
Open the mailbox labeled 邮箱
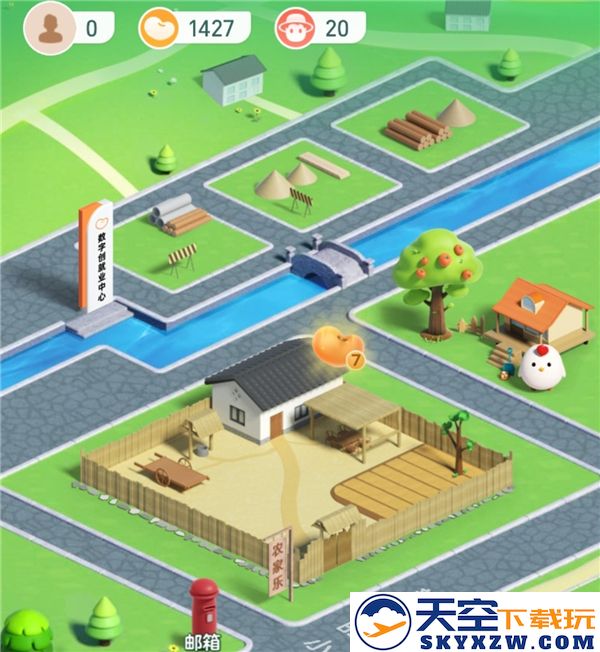(x=205, y=605)
